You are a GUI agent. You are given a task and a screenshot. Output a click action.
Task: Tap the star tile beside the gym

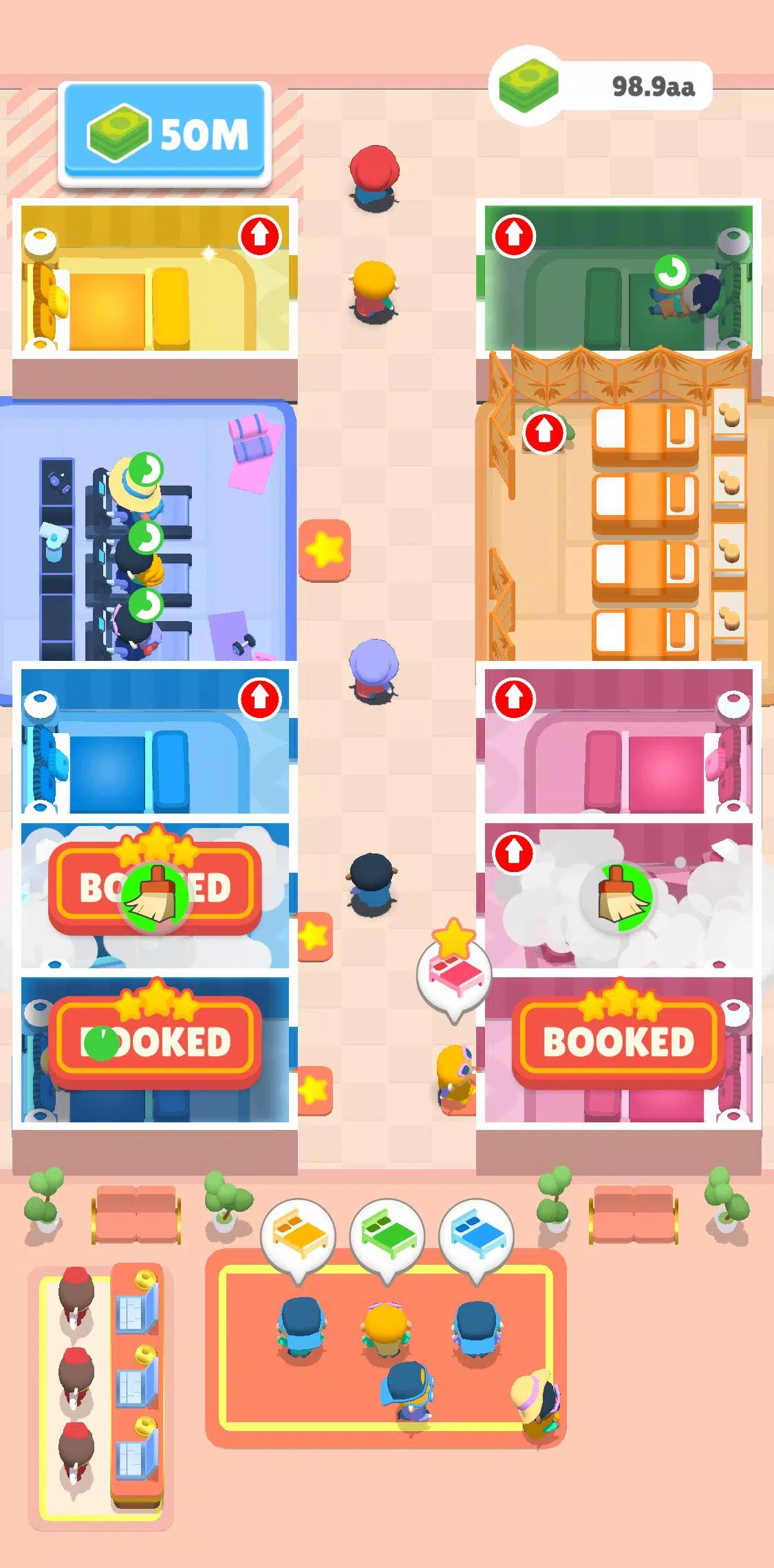pyautogui.click(x=325, y=550)
